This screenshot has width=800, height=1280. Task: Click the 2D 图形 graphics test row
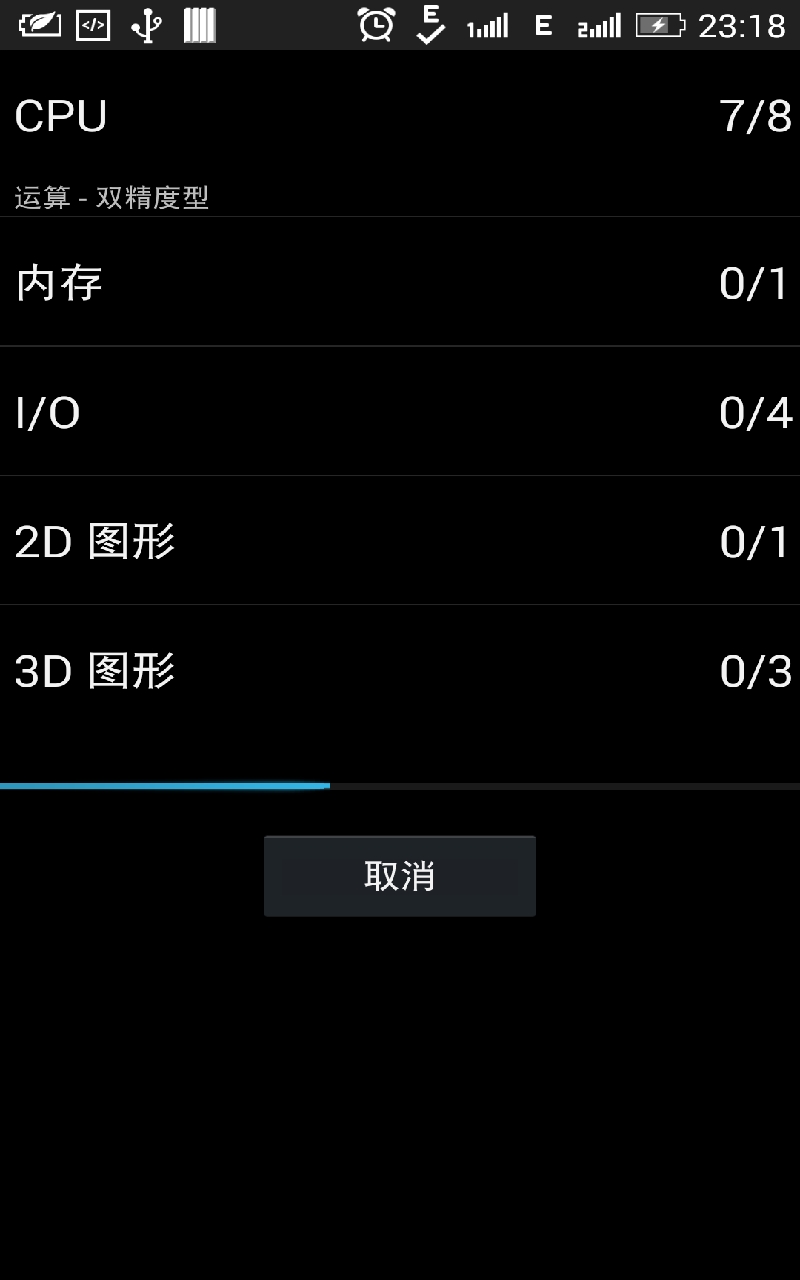(400, 541)
